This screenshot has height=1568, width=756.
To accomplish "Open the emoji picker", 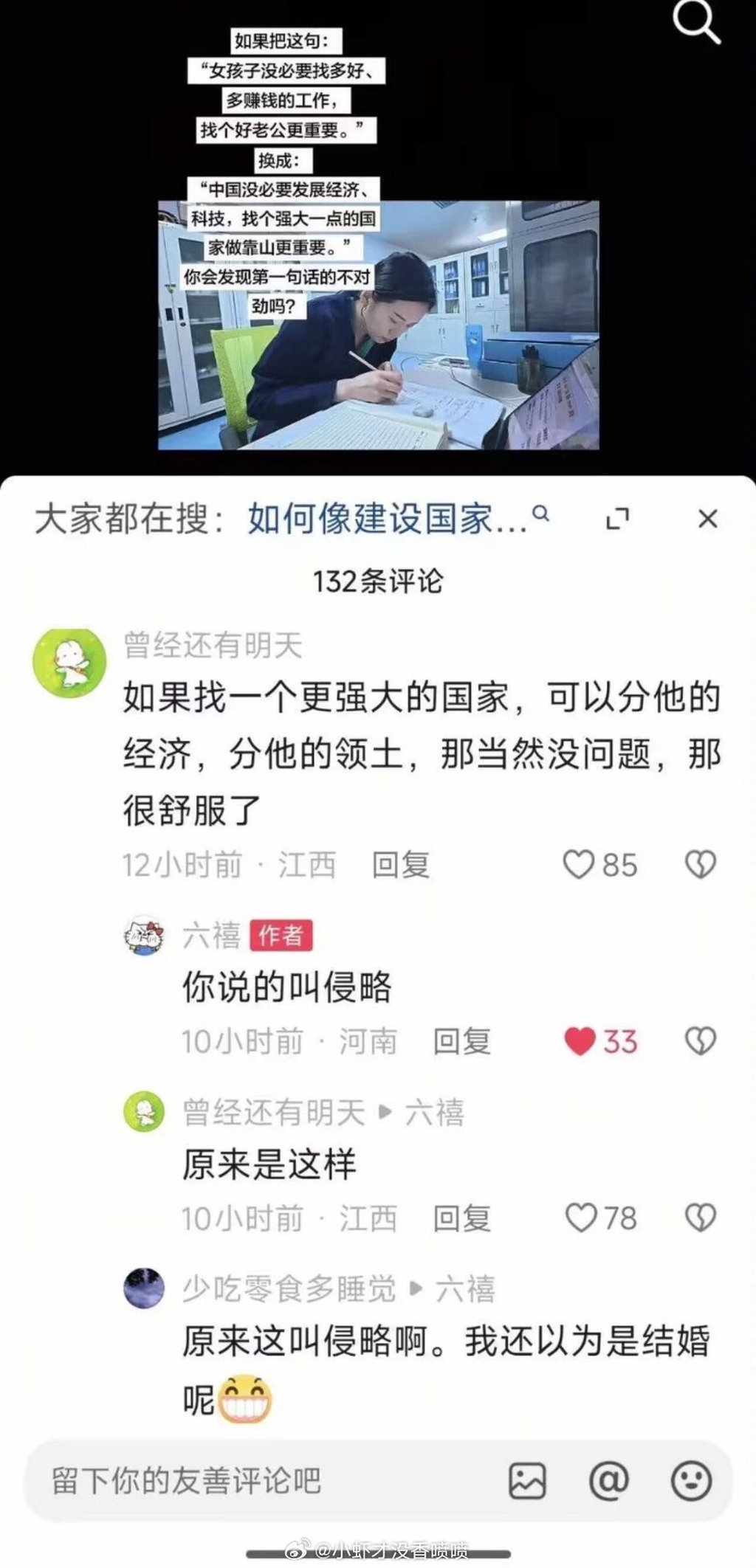I will pos(691,1480).
